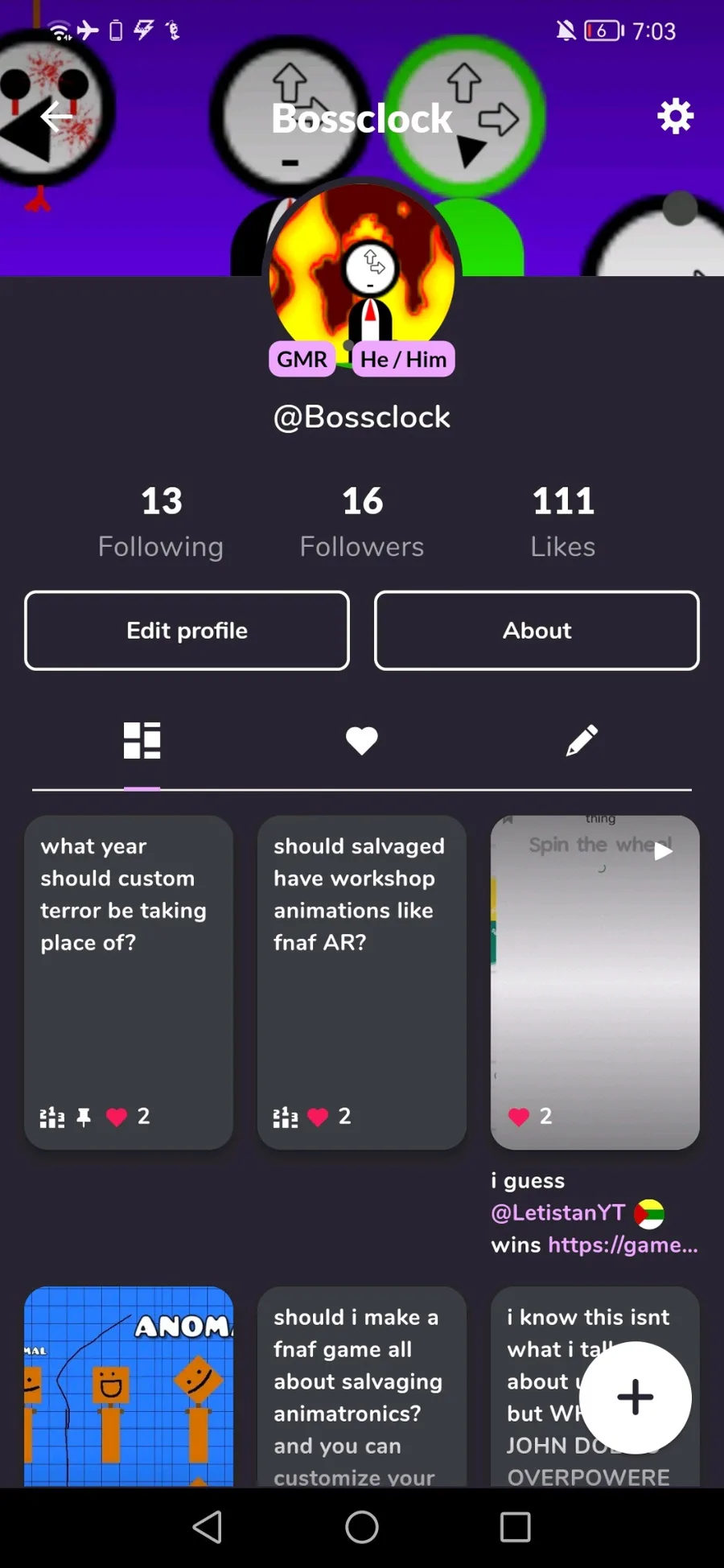Open the salvaged workshop animations poll

[362, 982]
